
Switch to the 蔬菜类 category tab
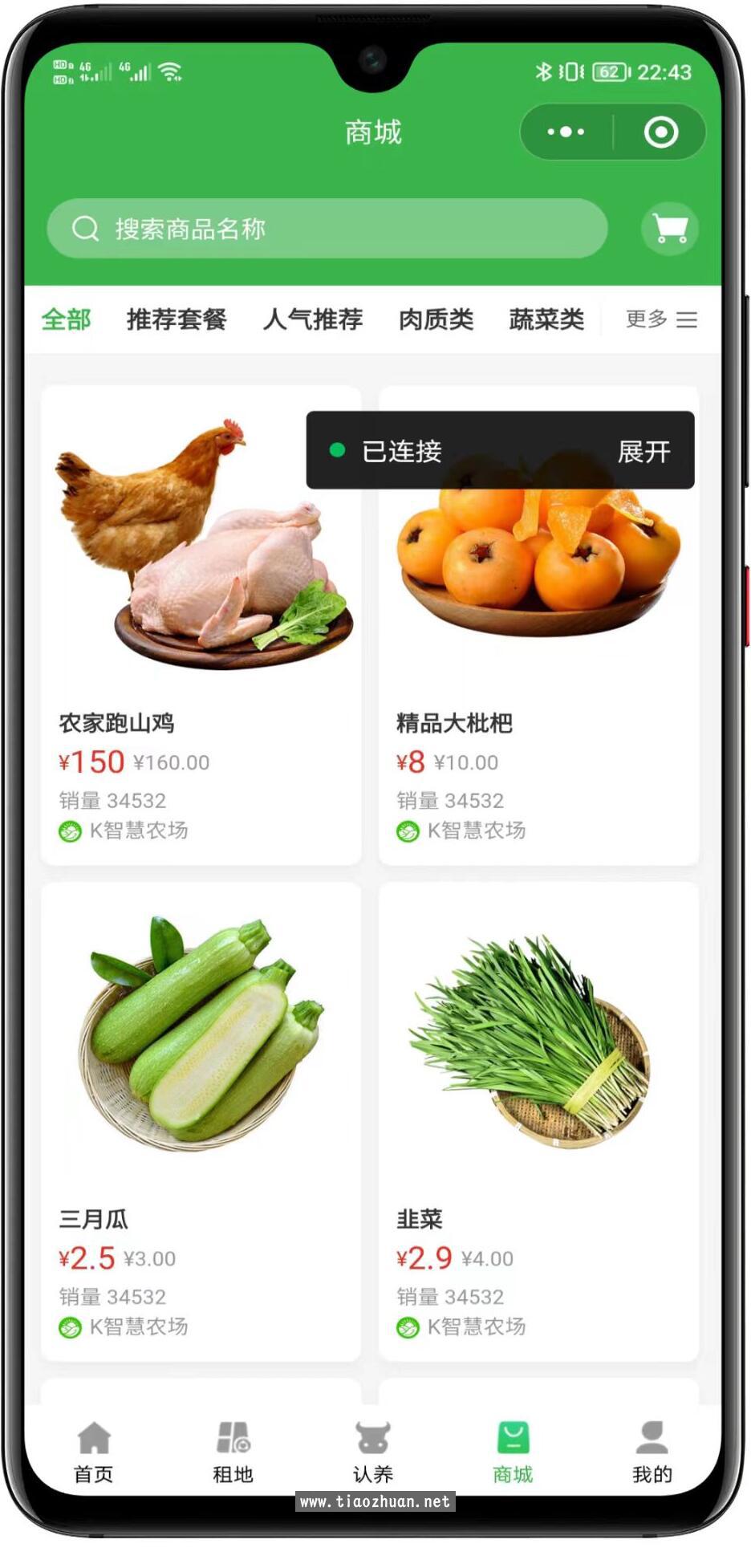point(546,319)
